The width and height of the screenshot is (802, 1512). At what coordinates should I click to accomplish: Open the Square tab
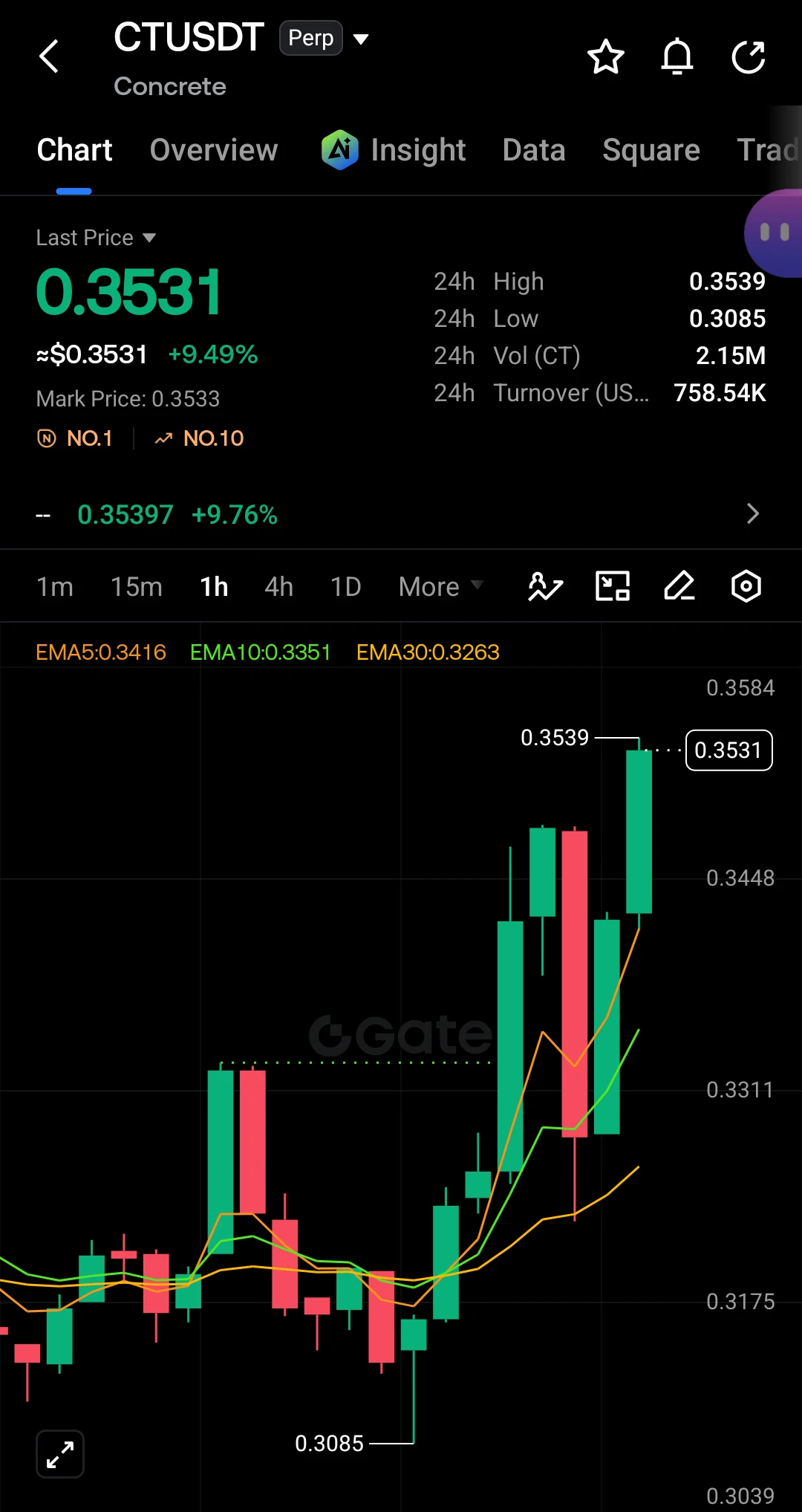[651, 150]
